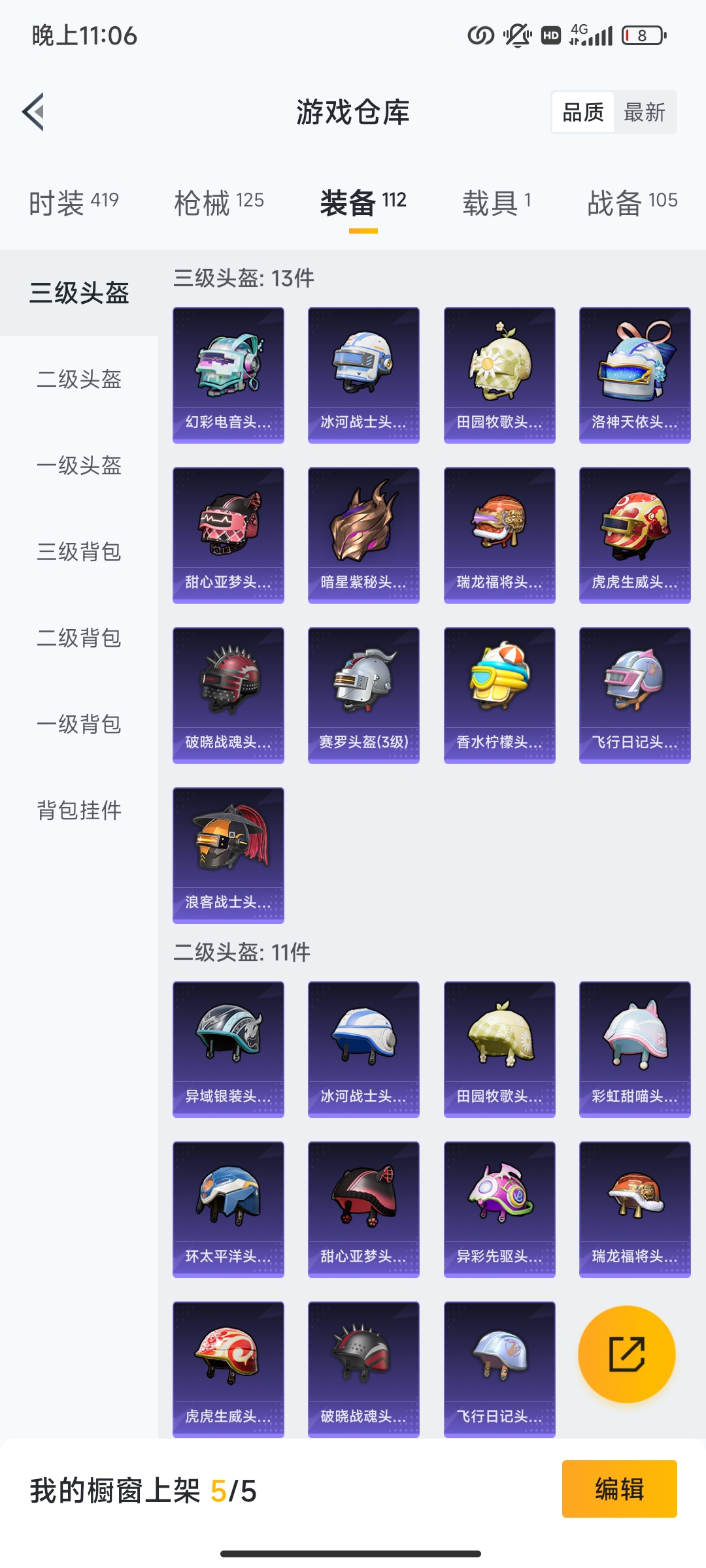Jump to 三级背包 category
Screen dimensions: 706x1568
[79, 551]
